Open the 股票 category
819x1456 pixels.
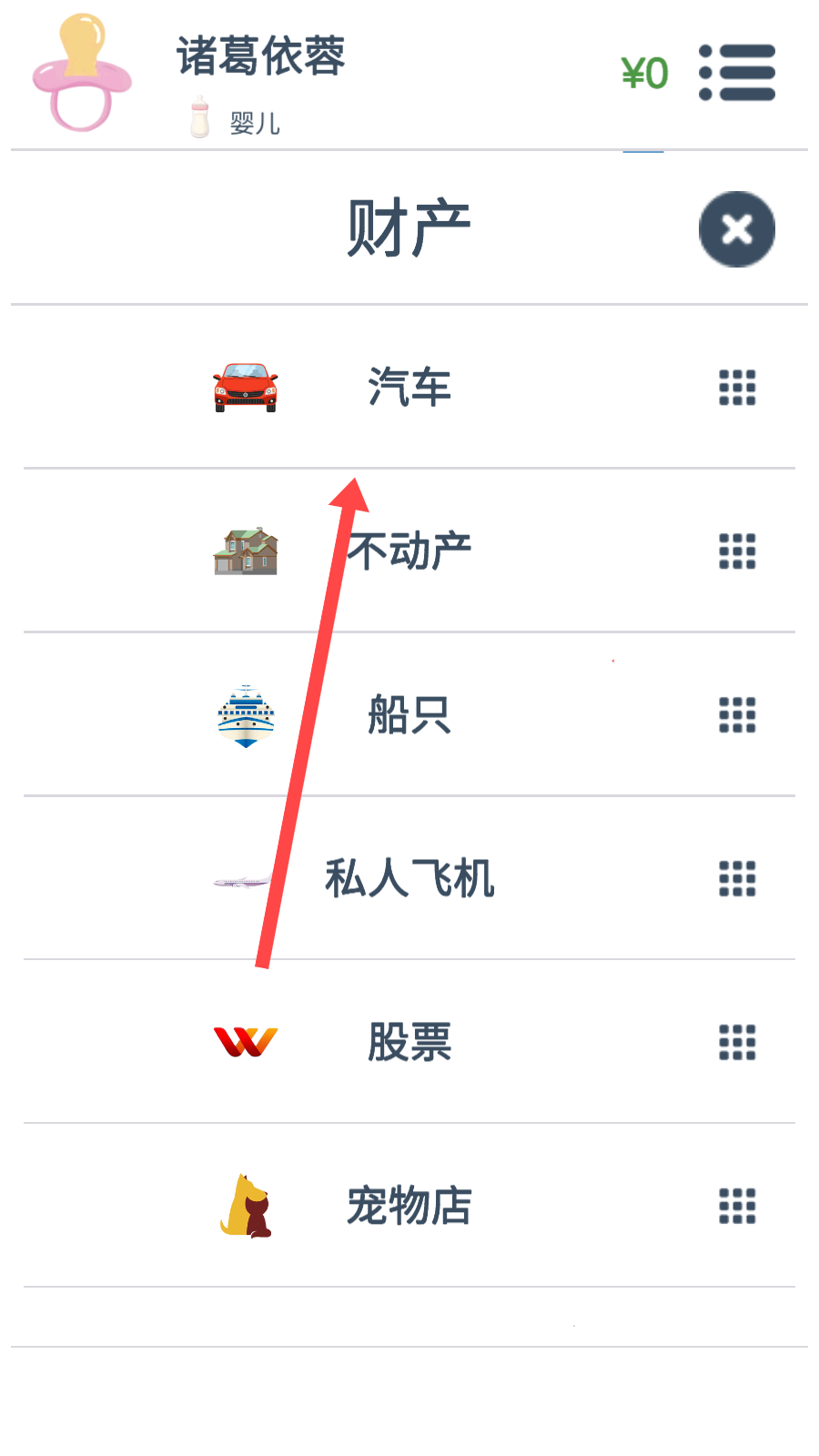[x=409, y=1043]
